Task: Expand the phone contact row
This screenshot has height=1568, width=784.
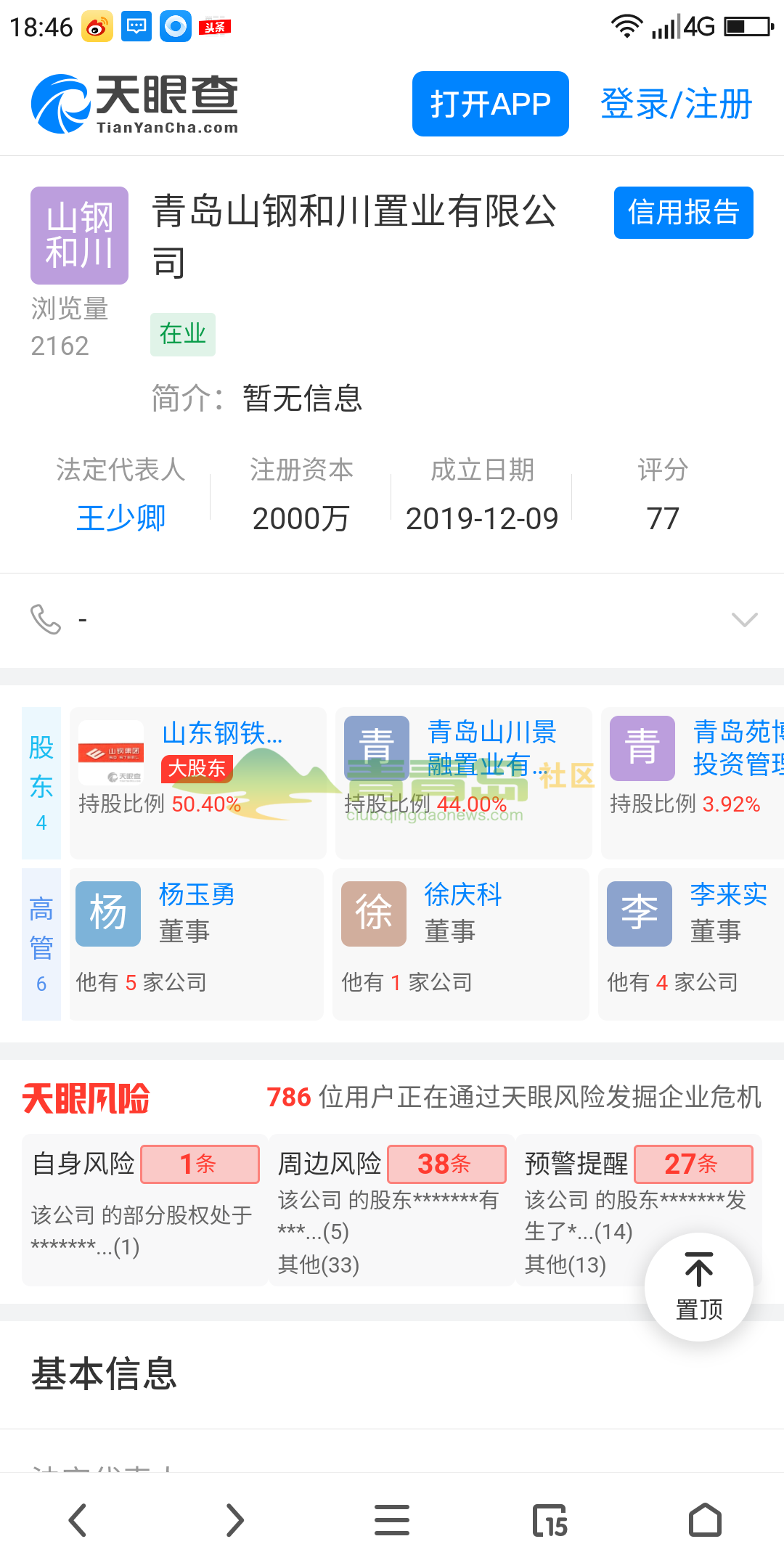Action: (x=744, y=619)
